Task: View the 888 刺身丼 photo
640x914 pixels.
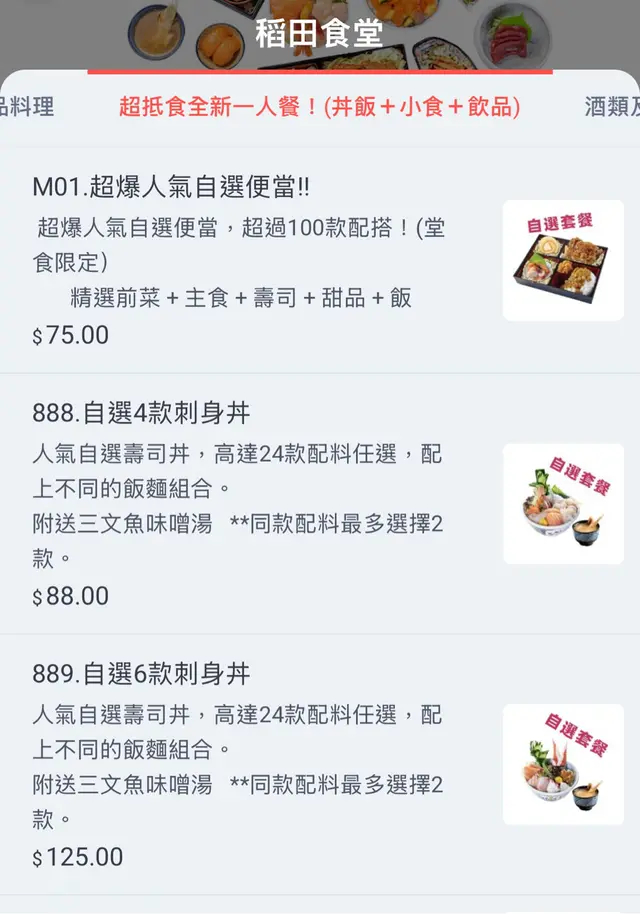Action: click(x=563, y=504)
